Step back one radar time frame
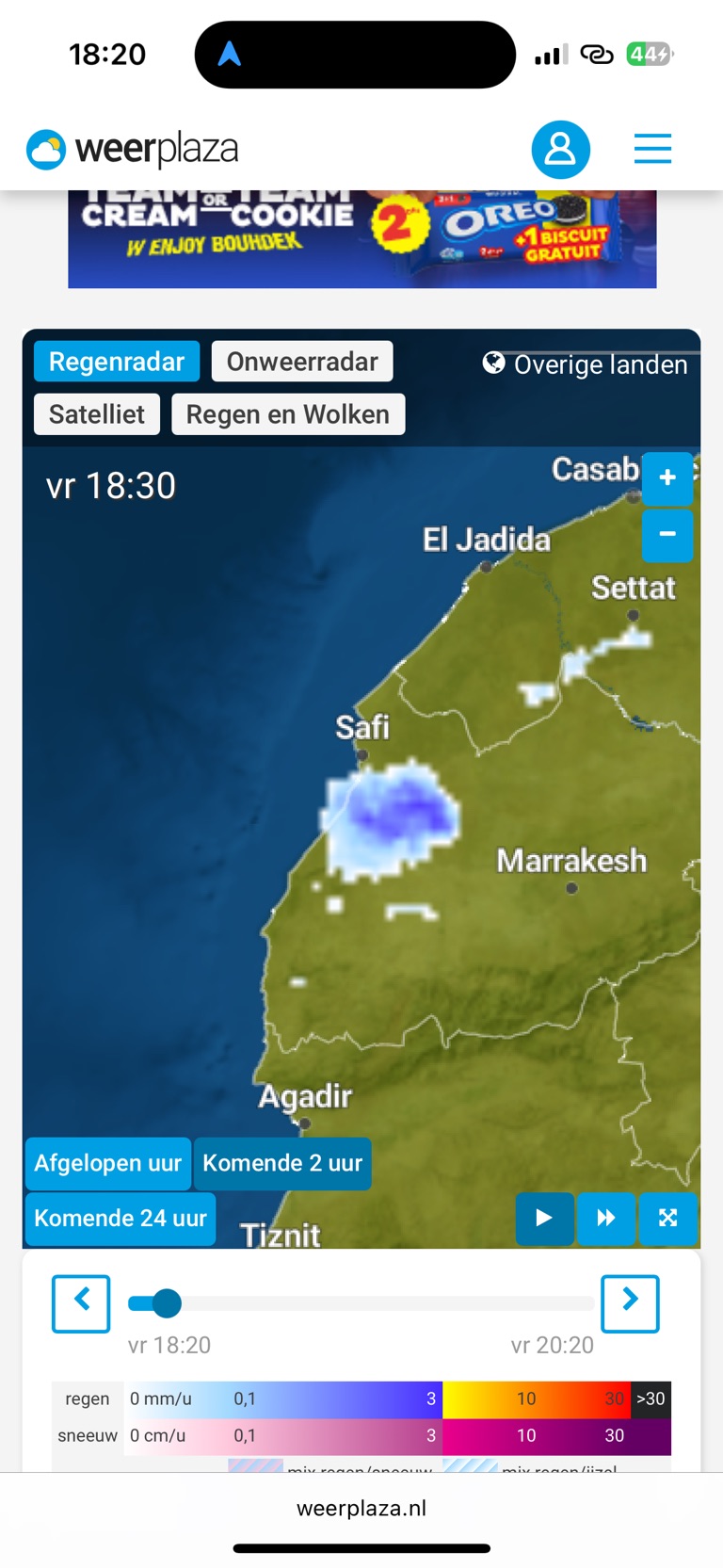Image resolution: width=723 pixels, height=1568 pixels. point(81,1303)
